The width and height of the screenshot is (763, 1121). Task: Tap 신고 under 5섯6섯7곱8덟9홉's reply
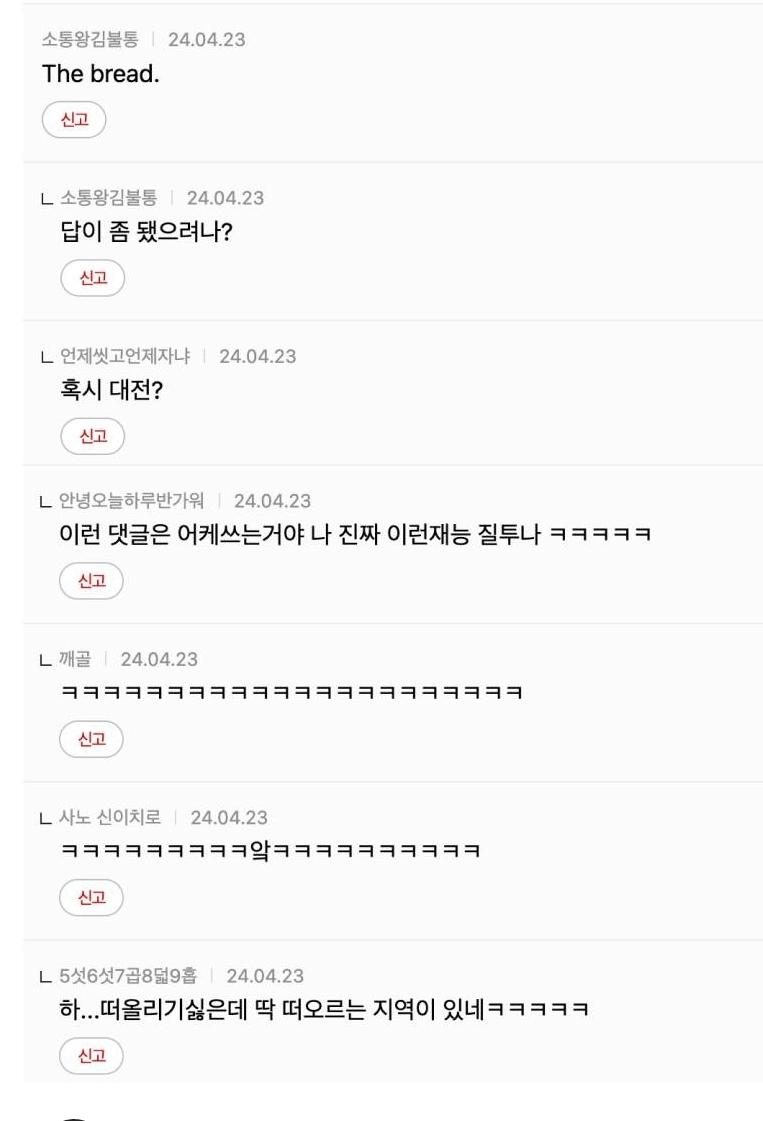[x=92, y=1056]
